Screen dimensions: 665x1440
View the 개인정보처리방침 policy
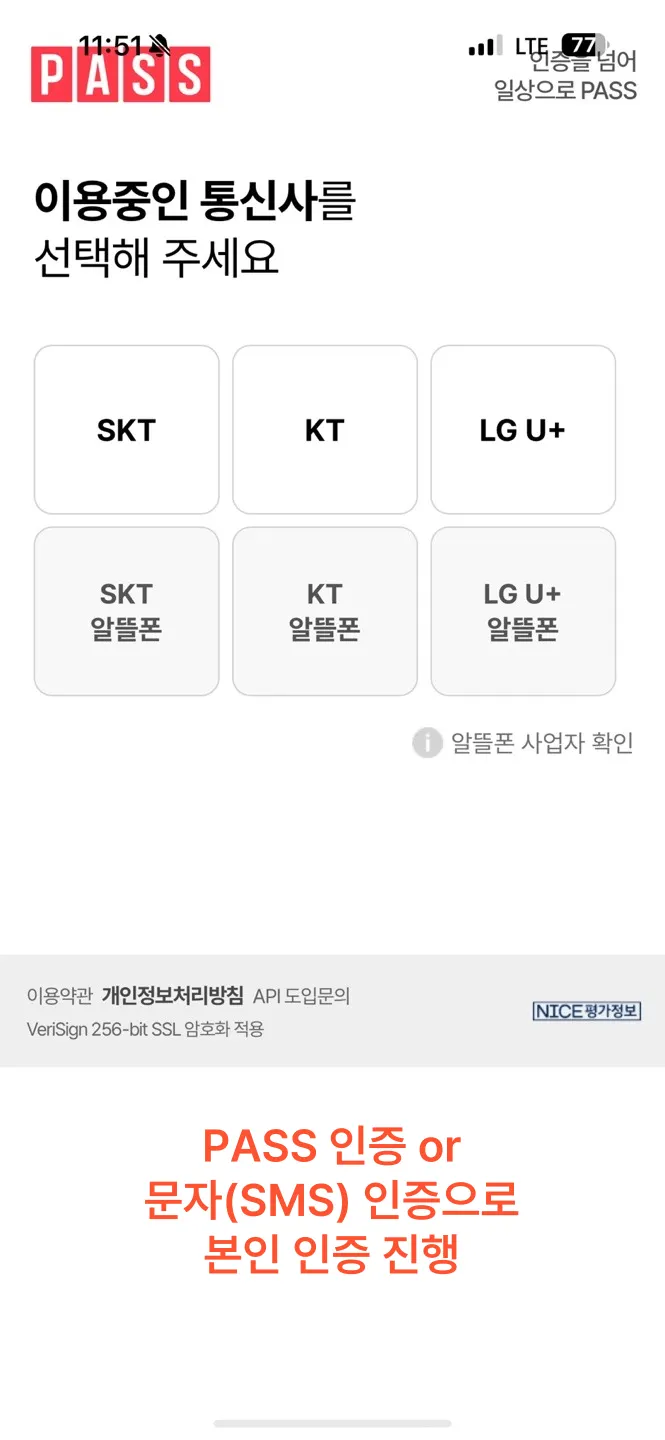[172, 996]
